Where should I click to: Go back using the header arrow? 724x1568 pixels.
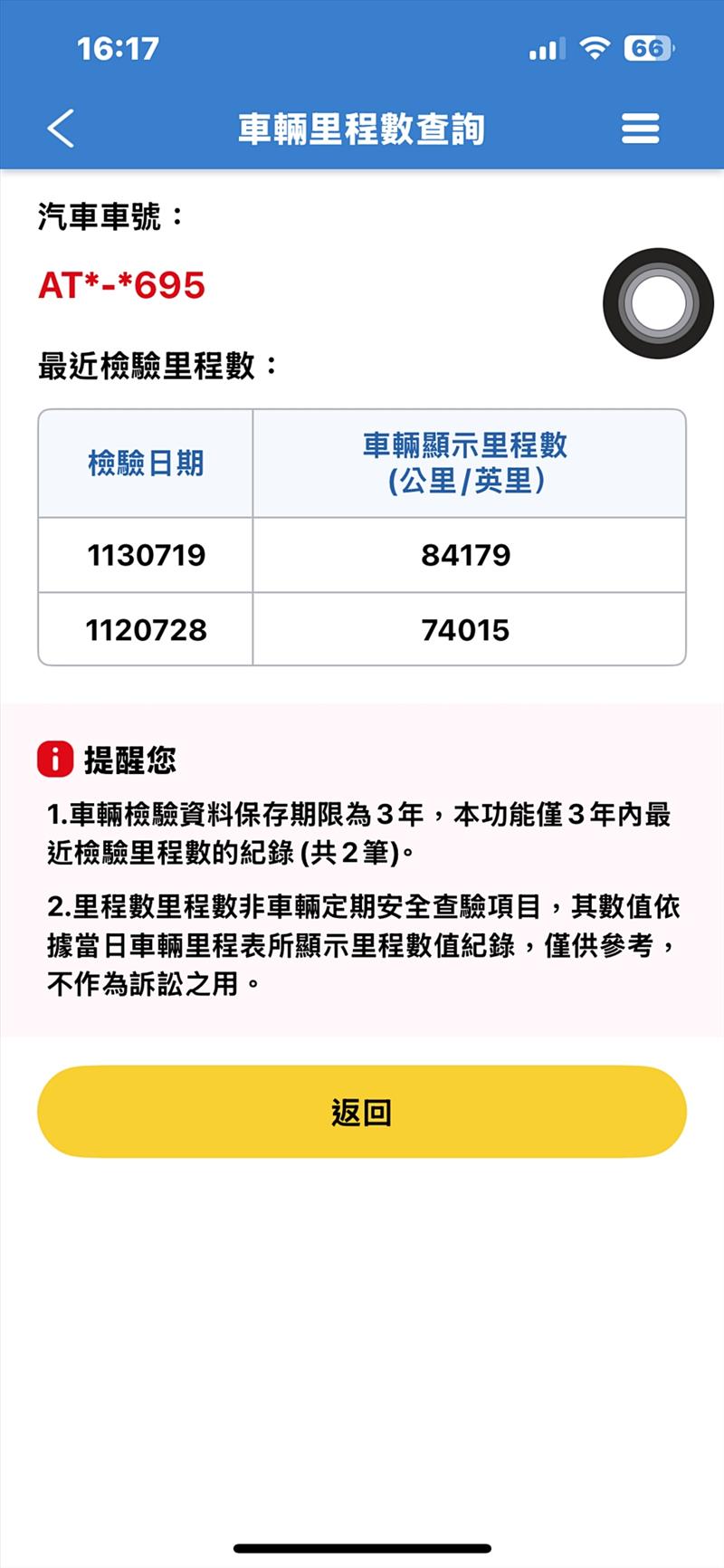62,129
